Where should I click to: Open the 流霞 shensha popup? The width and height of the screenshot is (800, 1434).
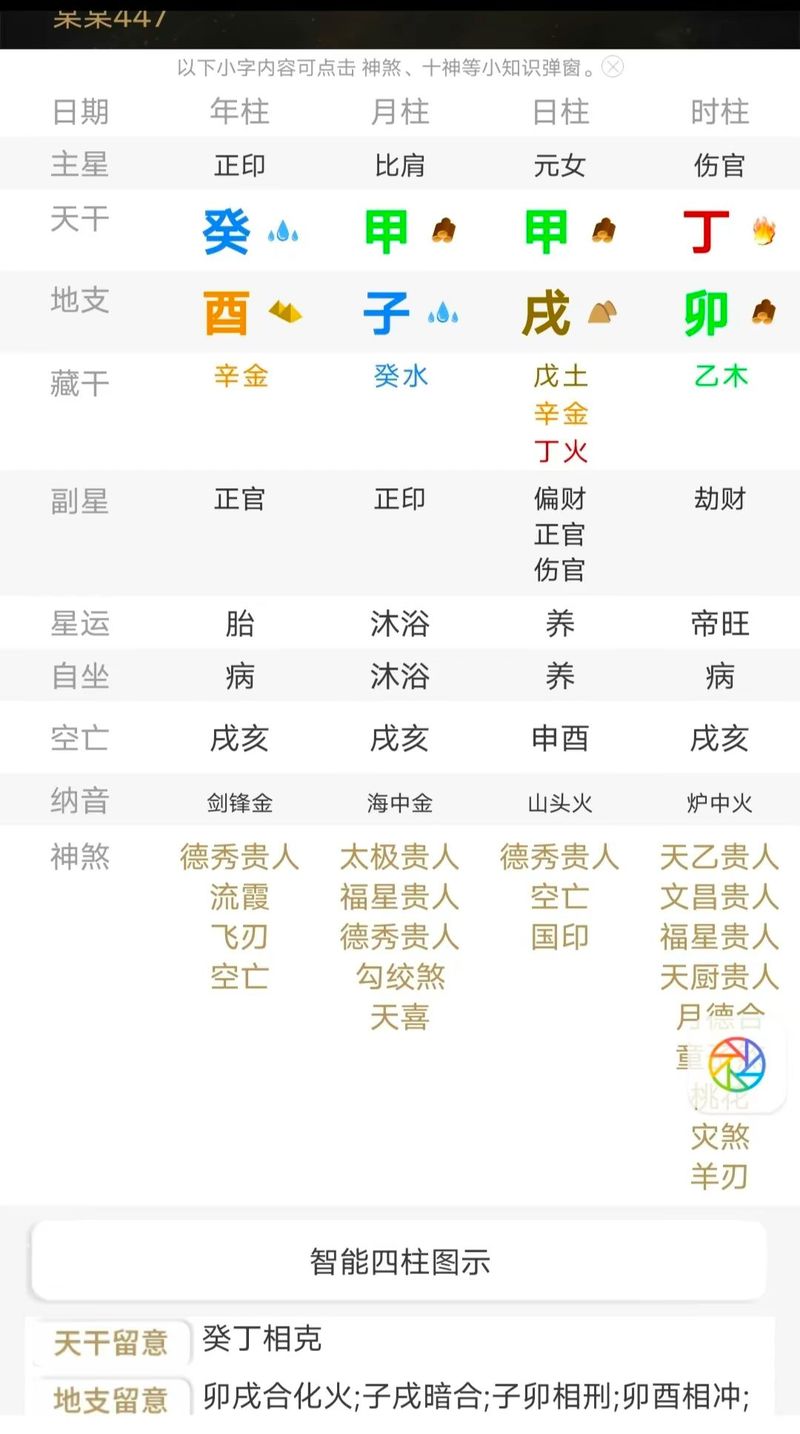pos(240,897)
